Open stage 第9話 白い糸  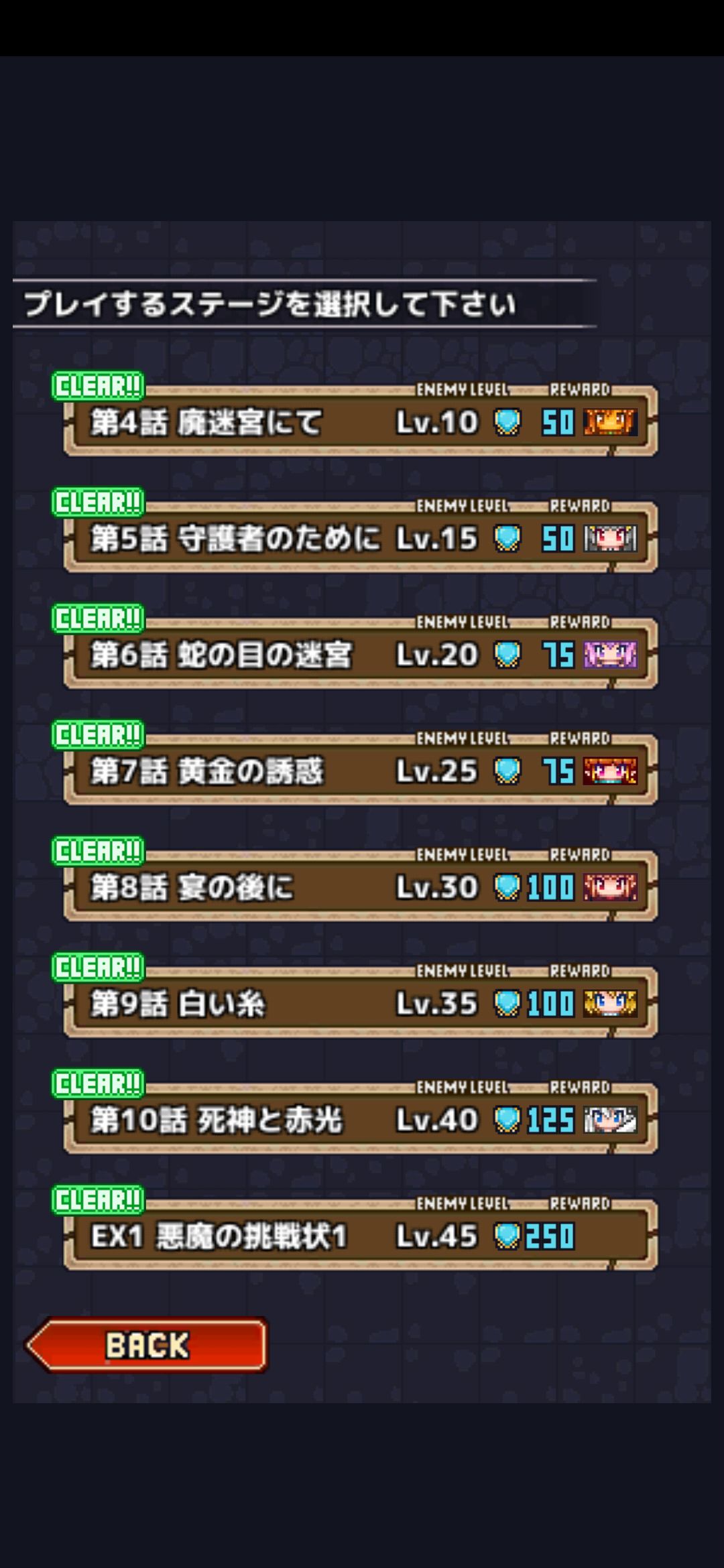361,1003
